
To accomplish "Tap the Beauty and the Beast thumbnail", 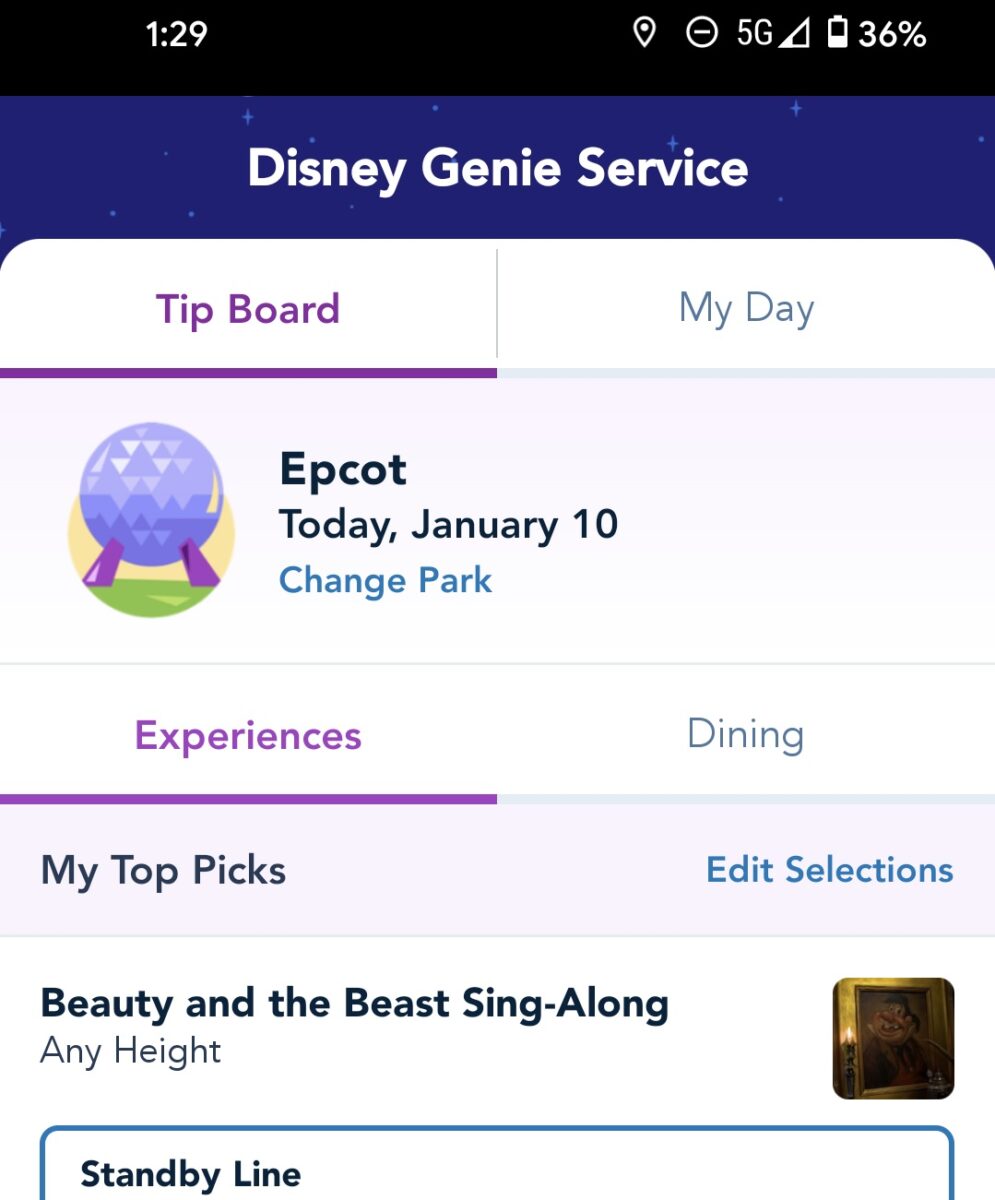I will point(892,1038).
